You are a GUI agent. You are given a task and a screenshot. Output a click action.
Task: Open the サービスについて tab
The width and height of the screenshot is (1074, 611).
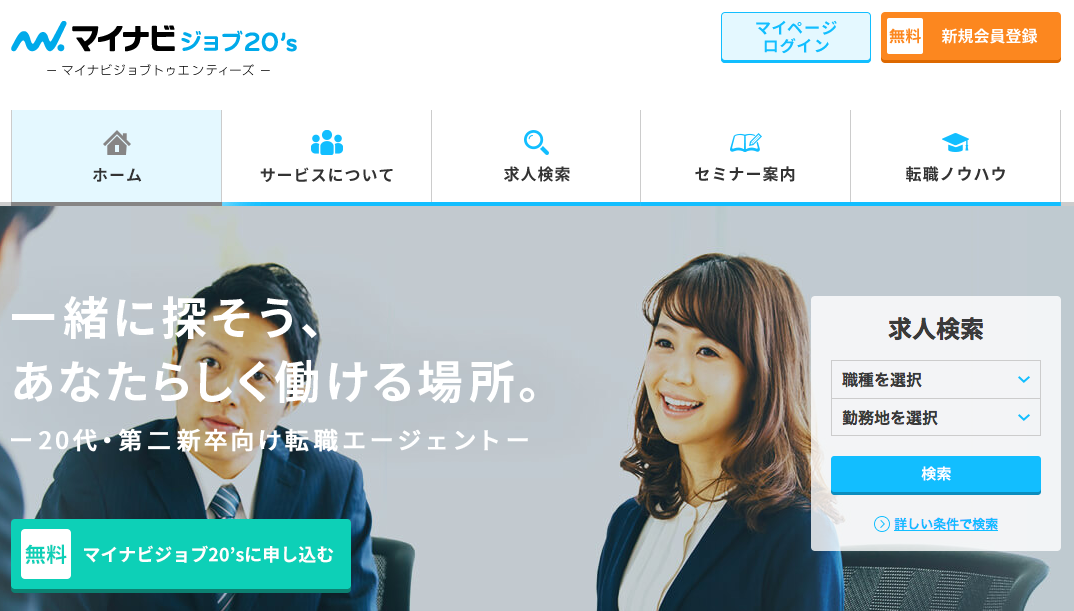coord(327,157)
